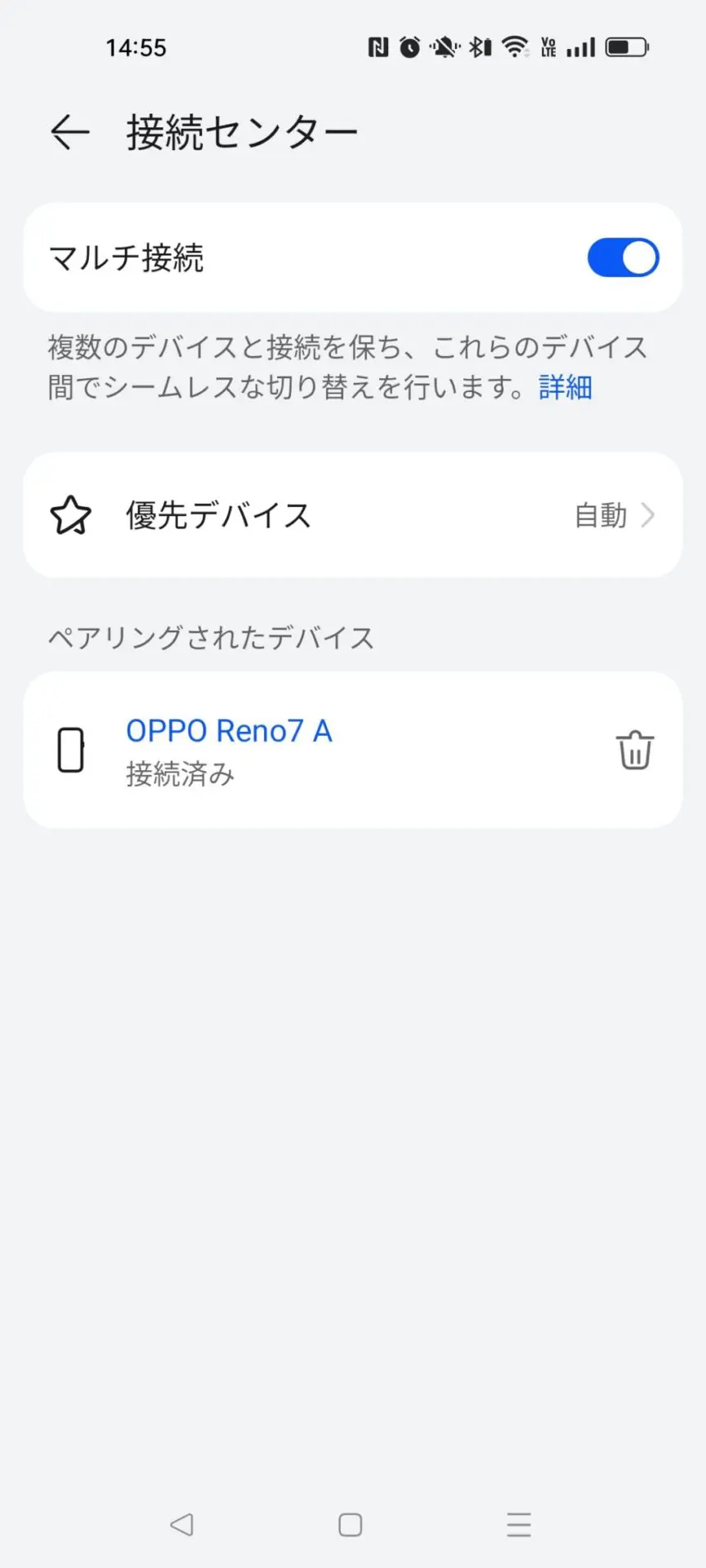
Task: Delete paired OPPO Reno7 A device
Action: (635, 750)
